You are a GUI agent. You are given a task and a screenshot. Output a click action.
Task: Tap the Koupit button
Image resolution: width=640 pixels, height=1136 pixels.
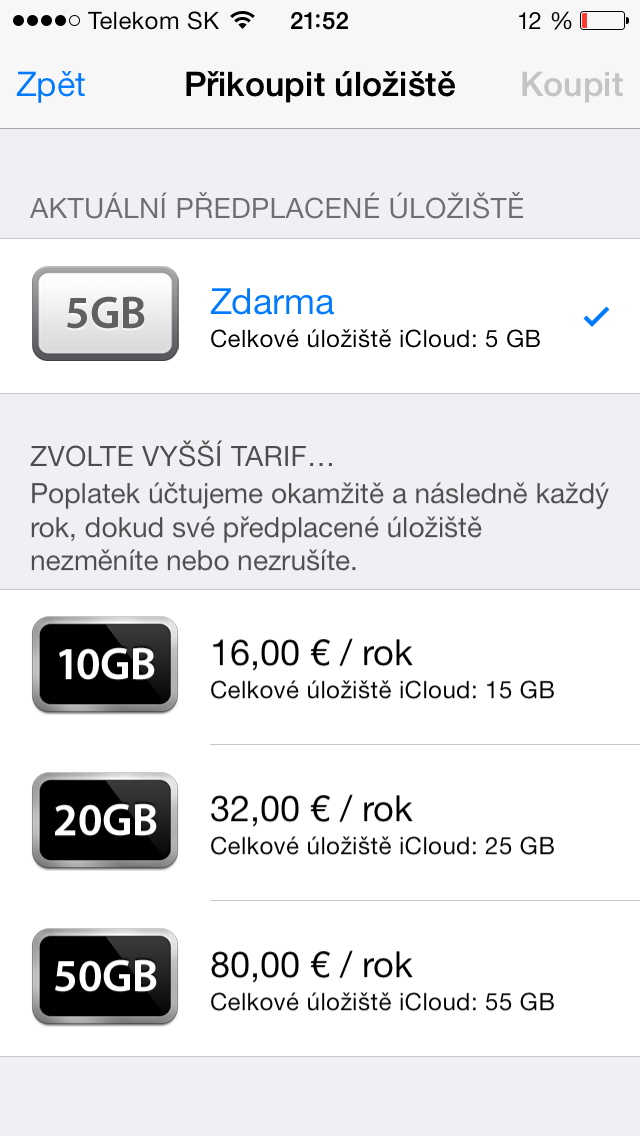click(571, 85)
